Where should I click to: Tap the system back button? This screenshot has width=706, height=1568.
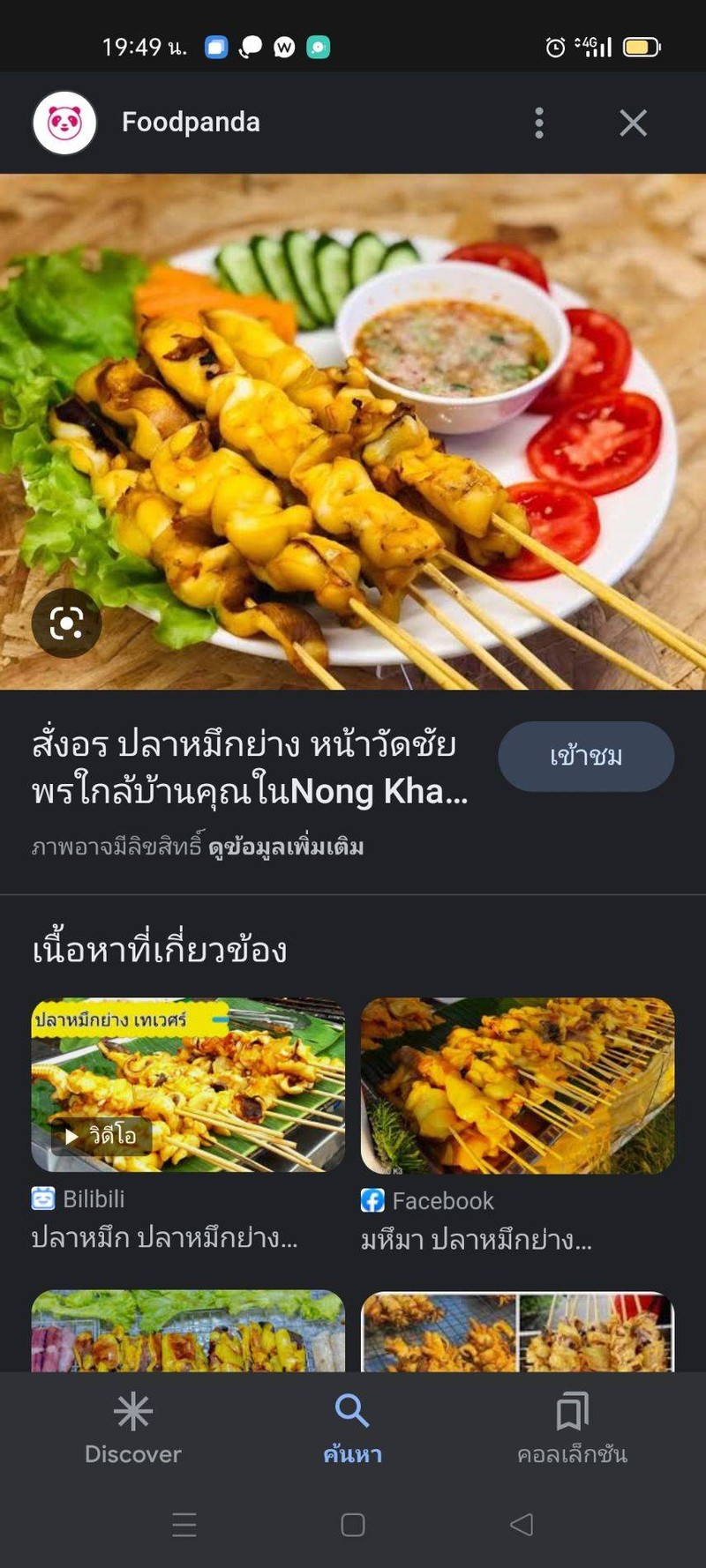click(x=522, y=1525)
